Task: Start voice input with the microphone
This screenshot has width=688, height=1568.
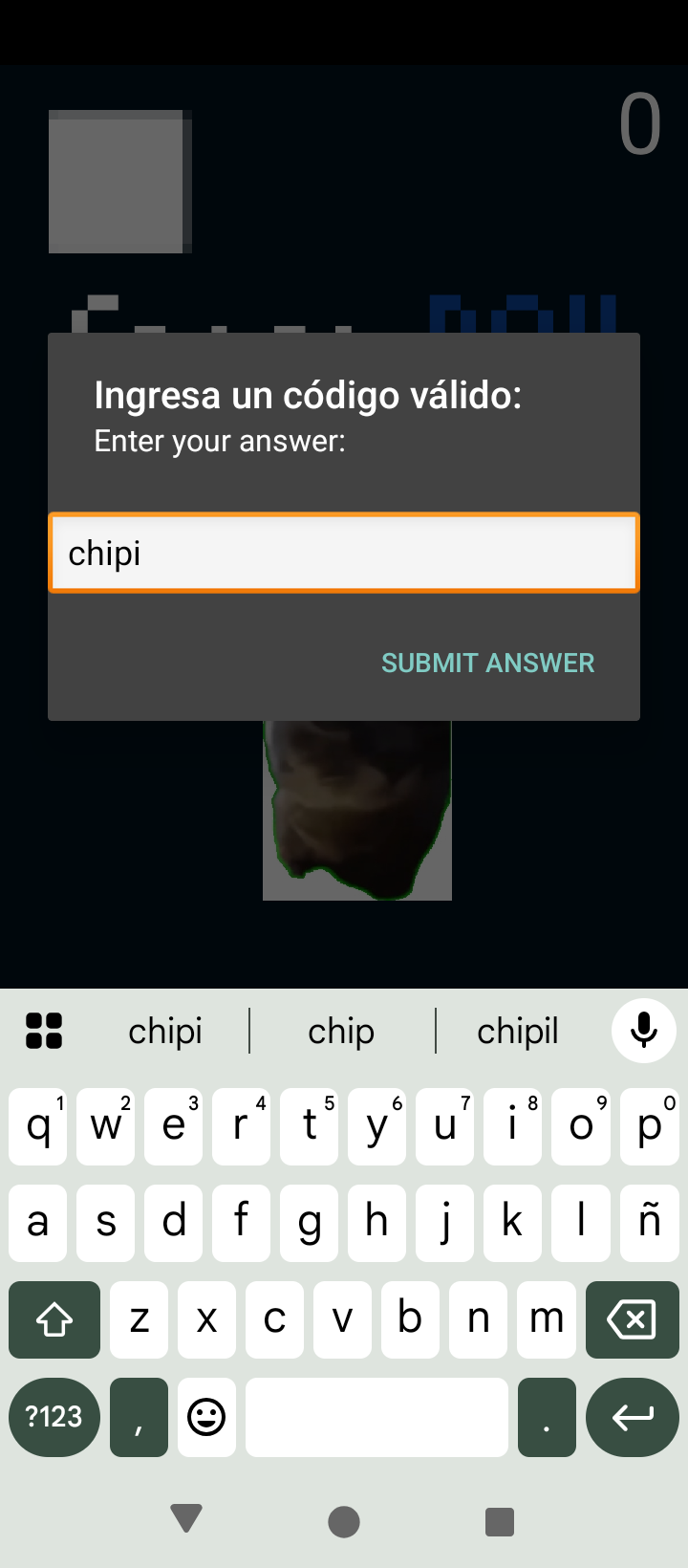Action: pos(644,1031)
